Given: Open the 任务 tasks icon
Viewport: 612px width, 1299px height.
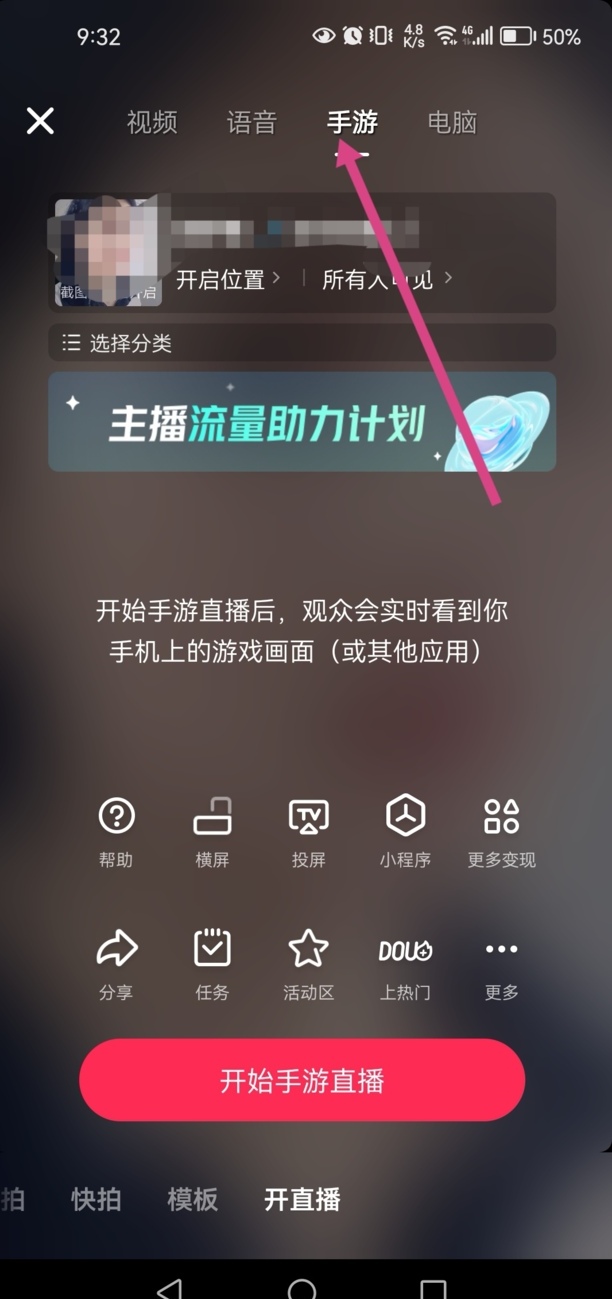Looking at the screenshot, I should click(212, 963).
